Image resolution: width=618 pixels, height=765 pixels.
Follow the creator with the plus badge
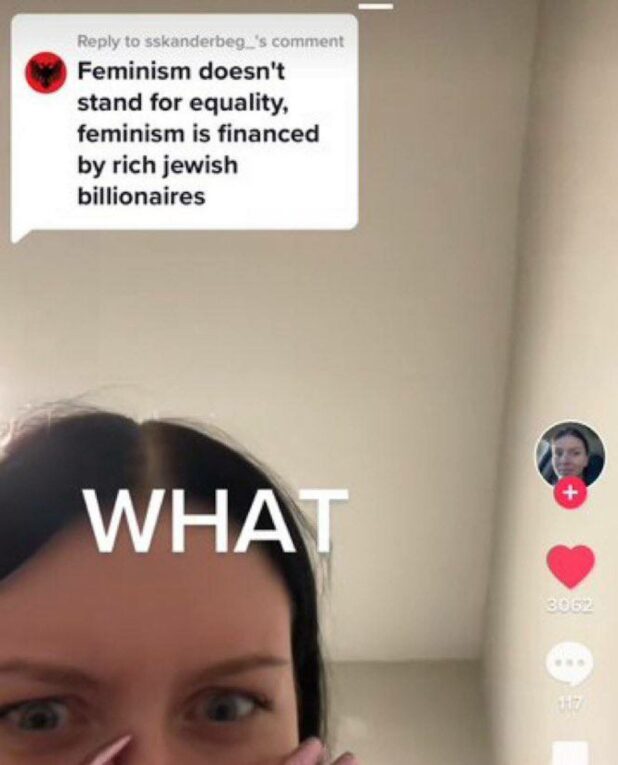tap(570, 494)
